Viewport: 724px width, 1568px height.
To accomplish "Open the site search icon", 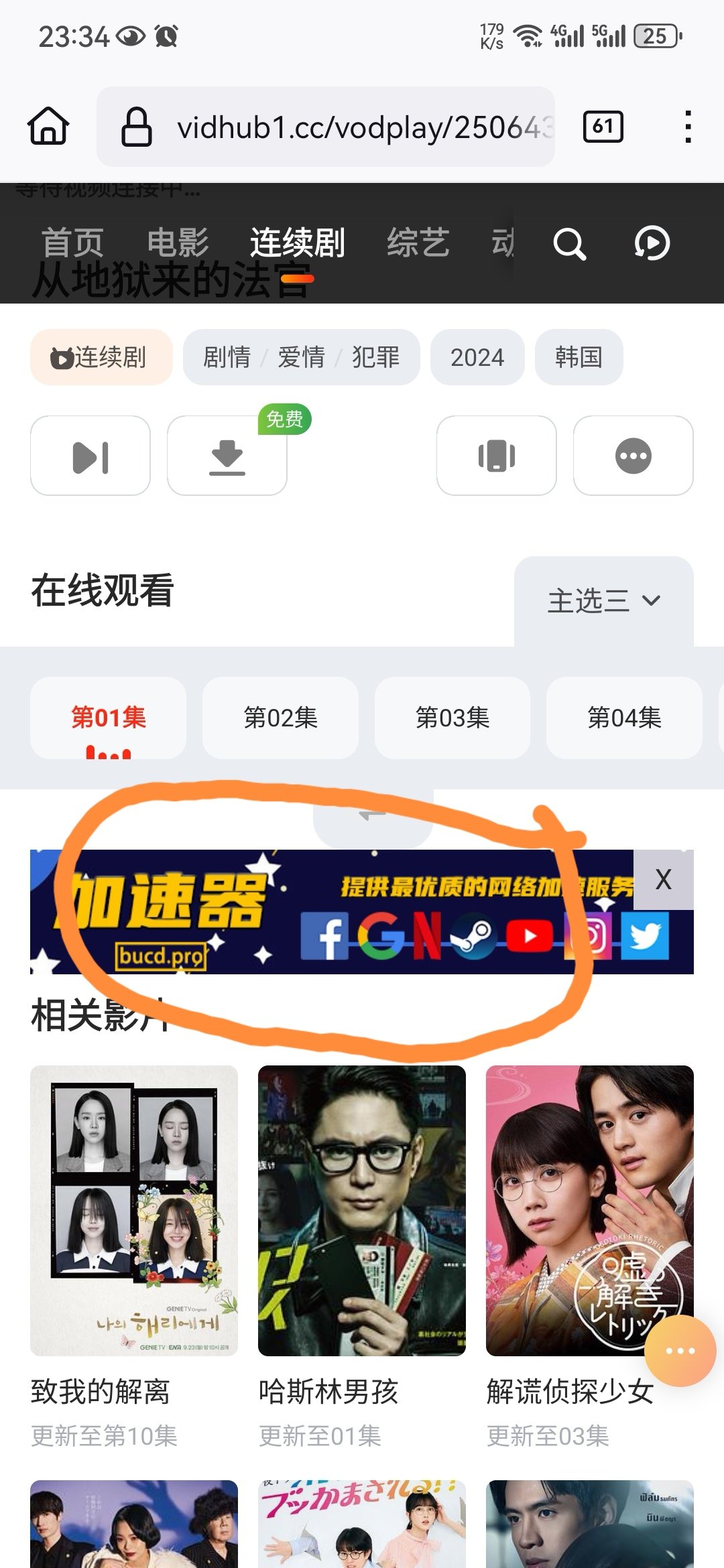I will (569, 243).
